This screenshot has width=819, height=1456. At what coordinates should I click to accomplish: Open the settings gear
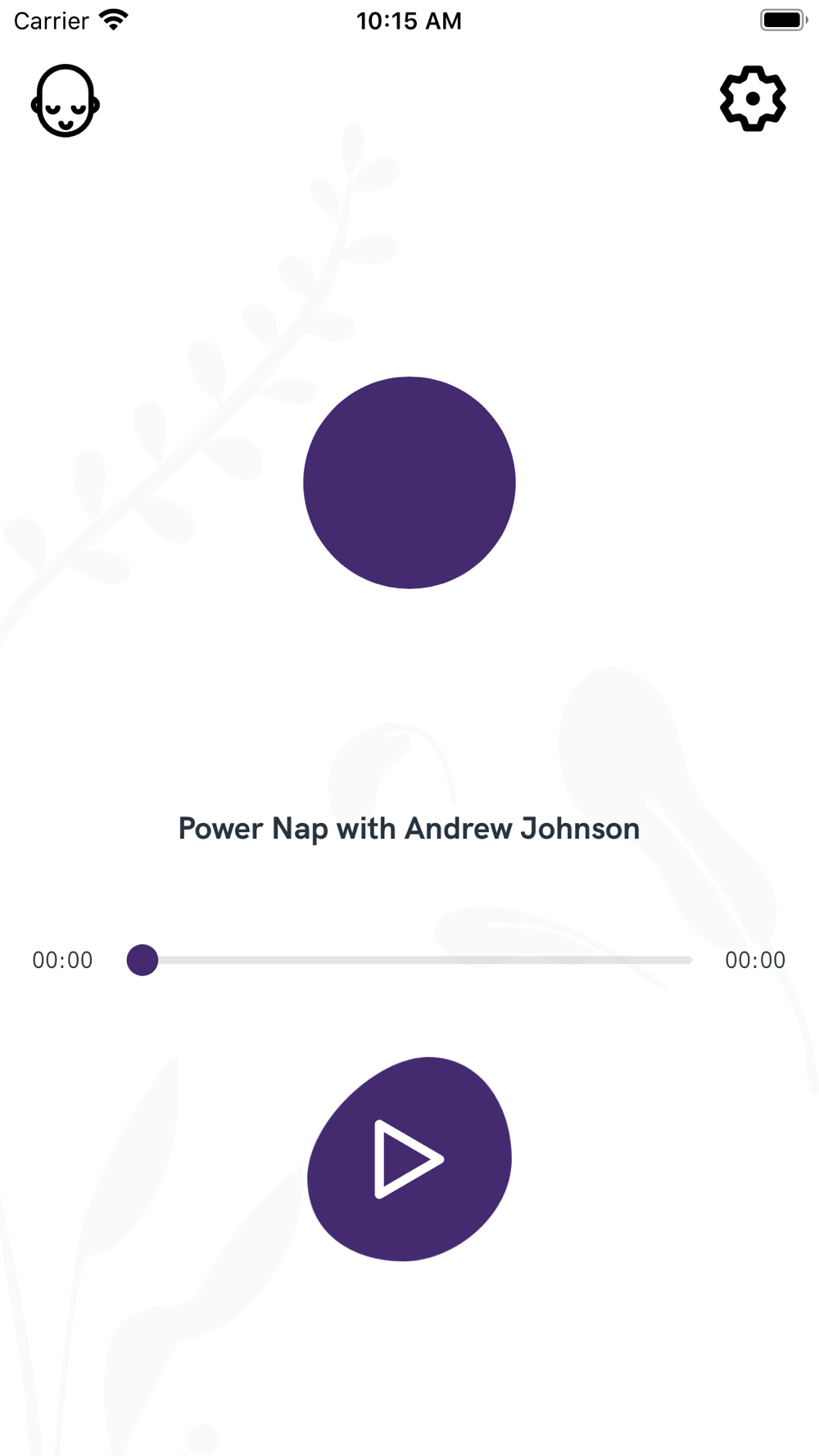(753, 99)
